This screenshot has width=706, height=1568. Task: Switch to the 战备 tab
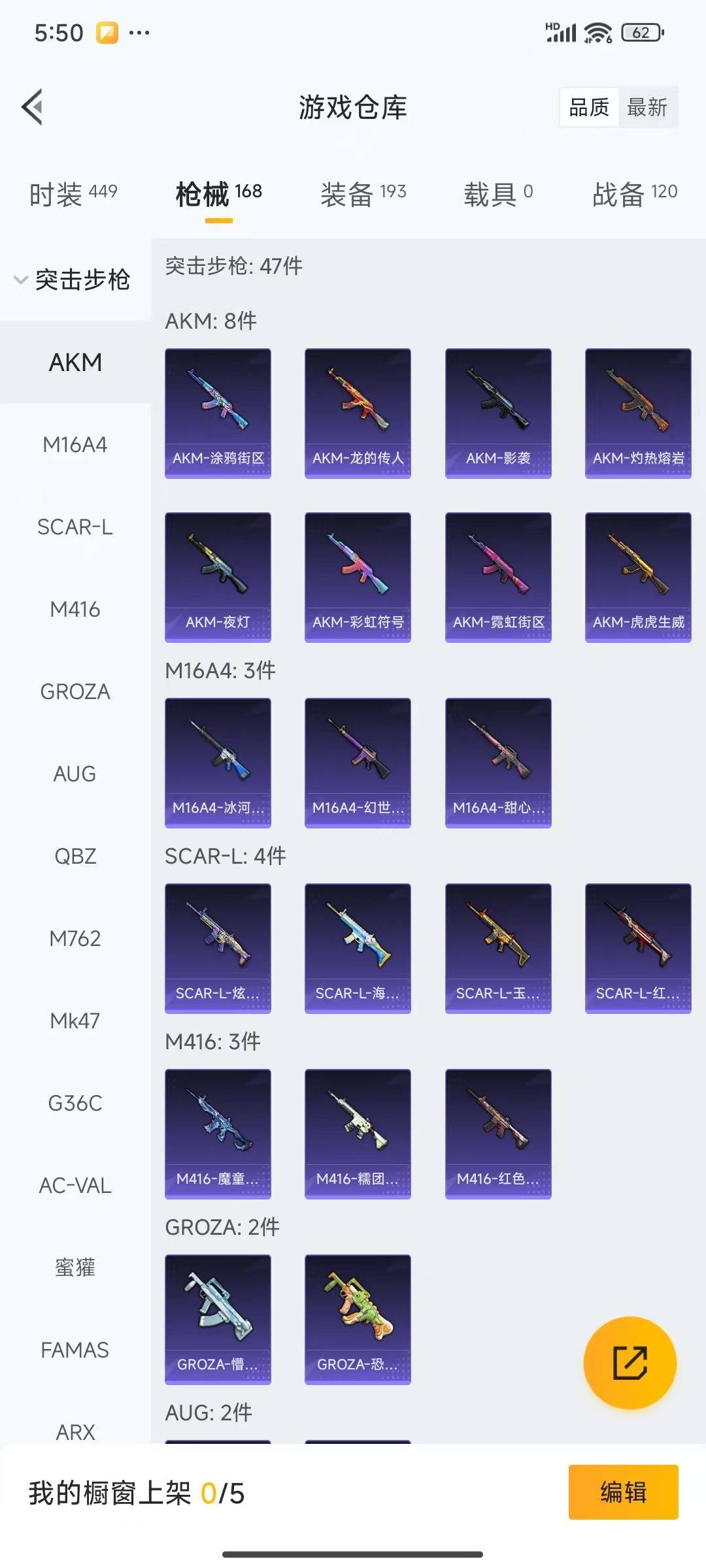634,193
